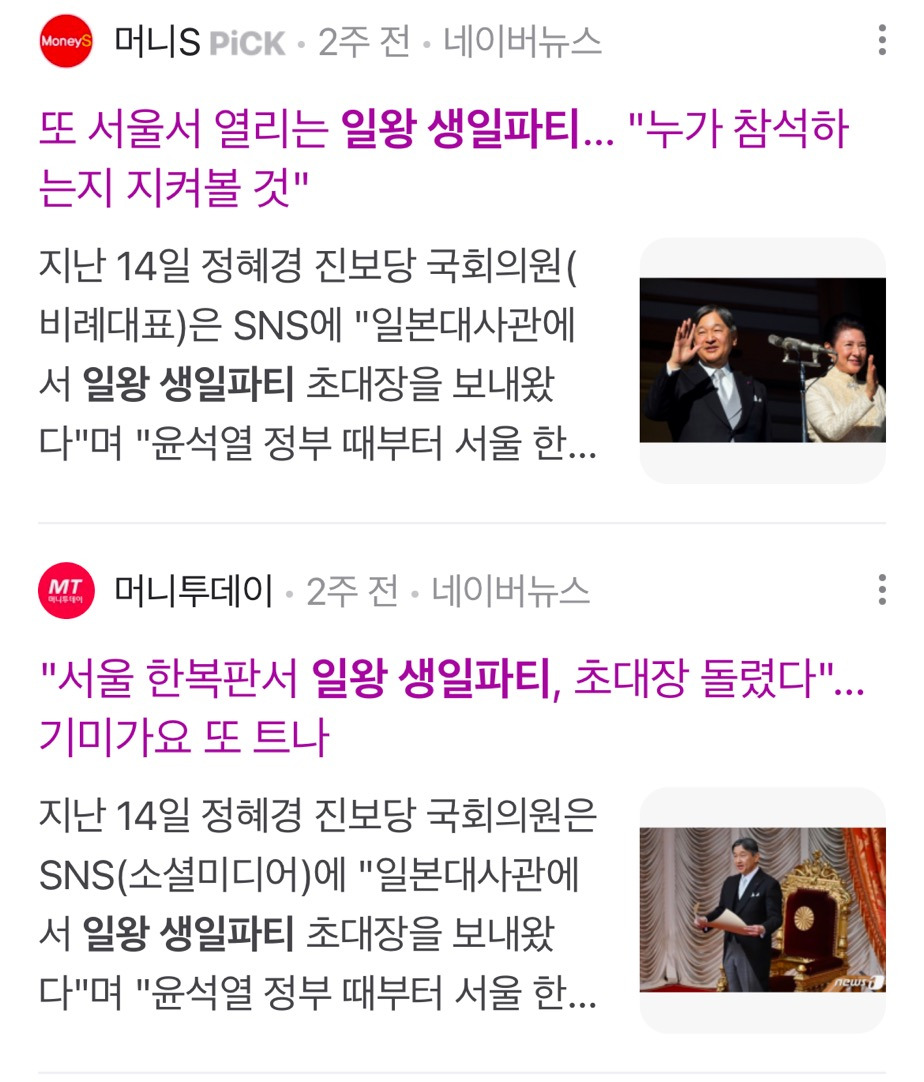Open the 머니S publisher name
This screenshot has width=924, height=1082.
pos(157,42)
